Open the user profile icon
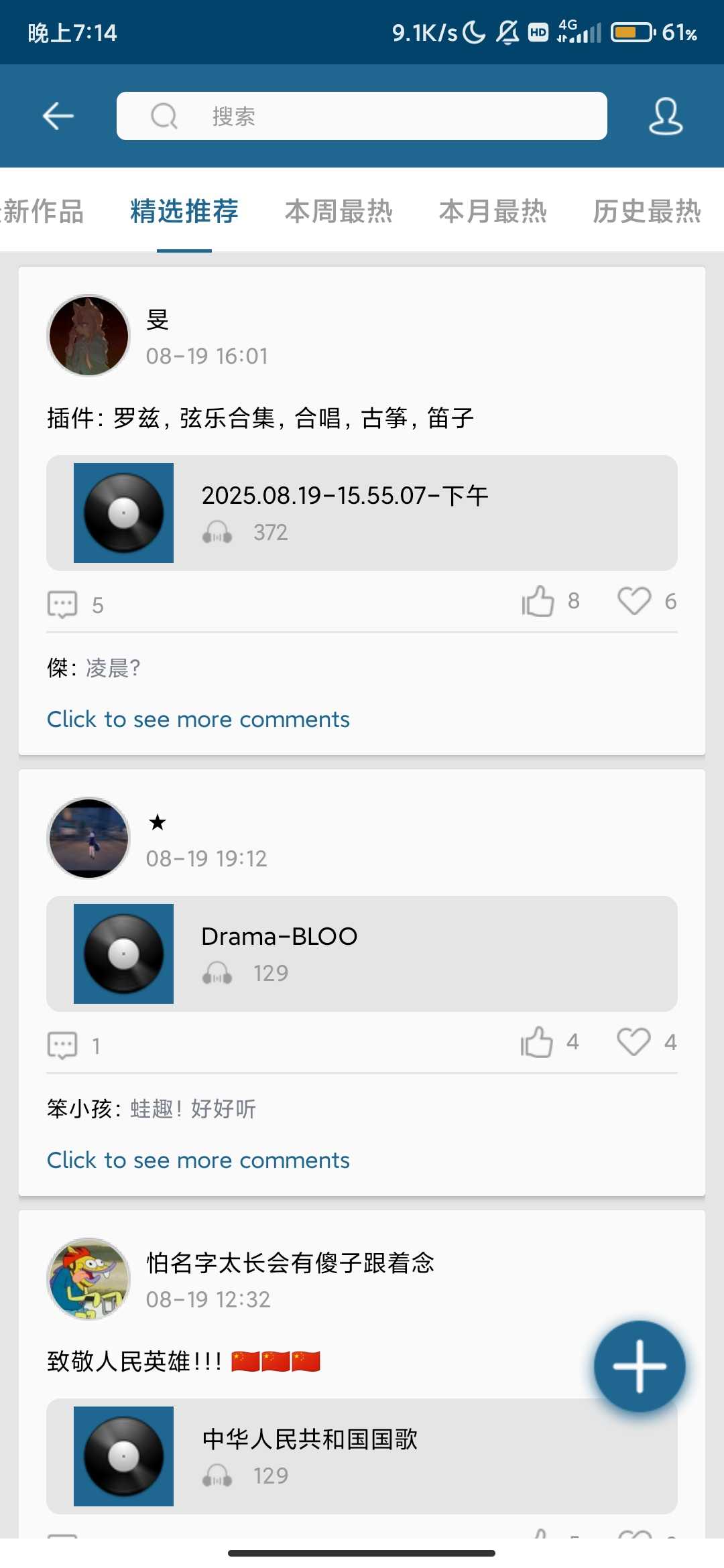This screenshot has height=1568, width=724. (665, 117)
